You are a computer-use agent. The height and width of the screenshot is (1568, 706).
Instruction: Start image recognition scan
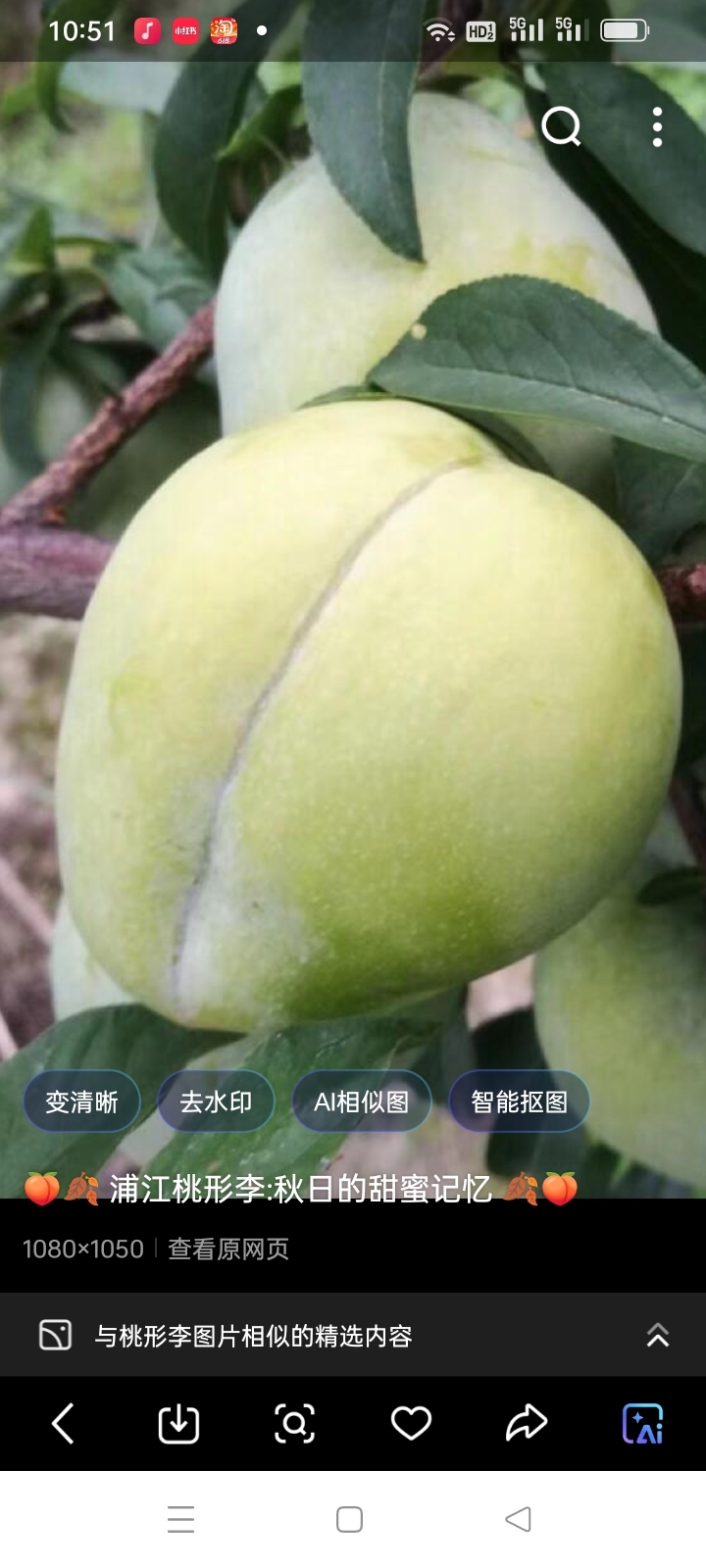(294, 1423)
